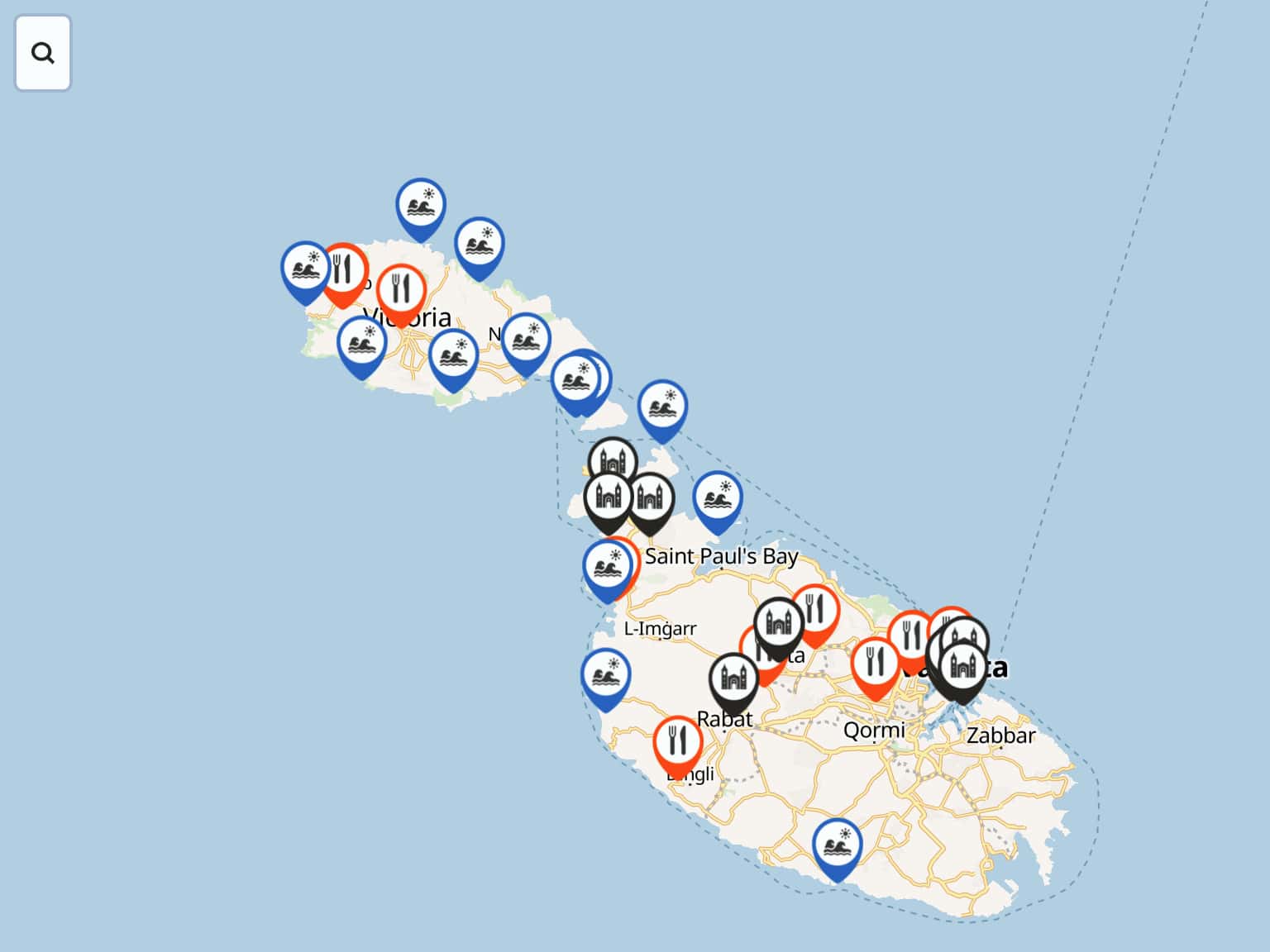Tap the restaurant pin over Victoria

401,290
